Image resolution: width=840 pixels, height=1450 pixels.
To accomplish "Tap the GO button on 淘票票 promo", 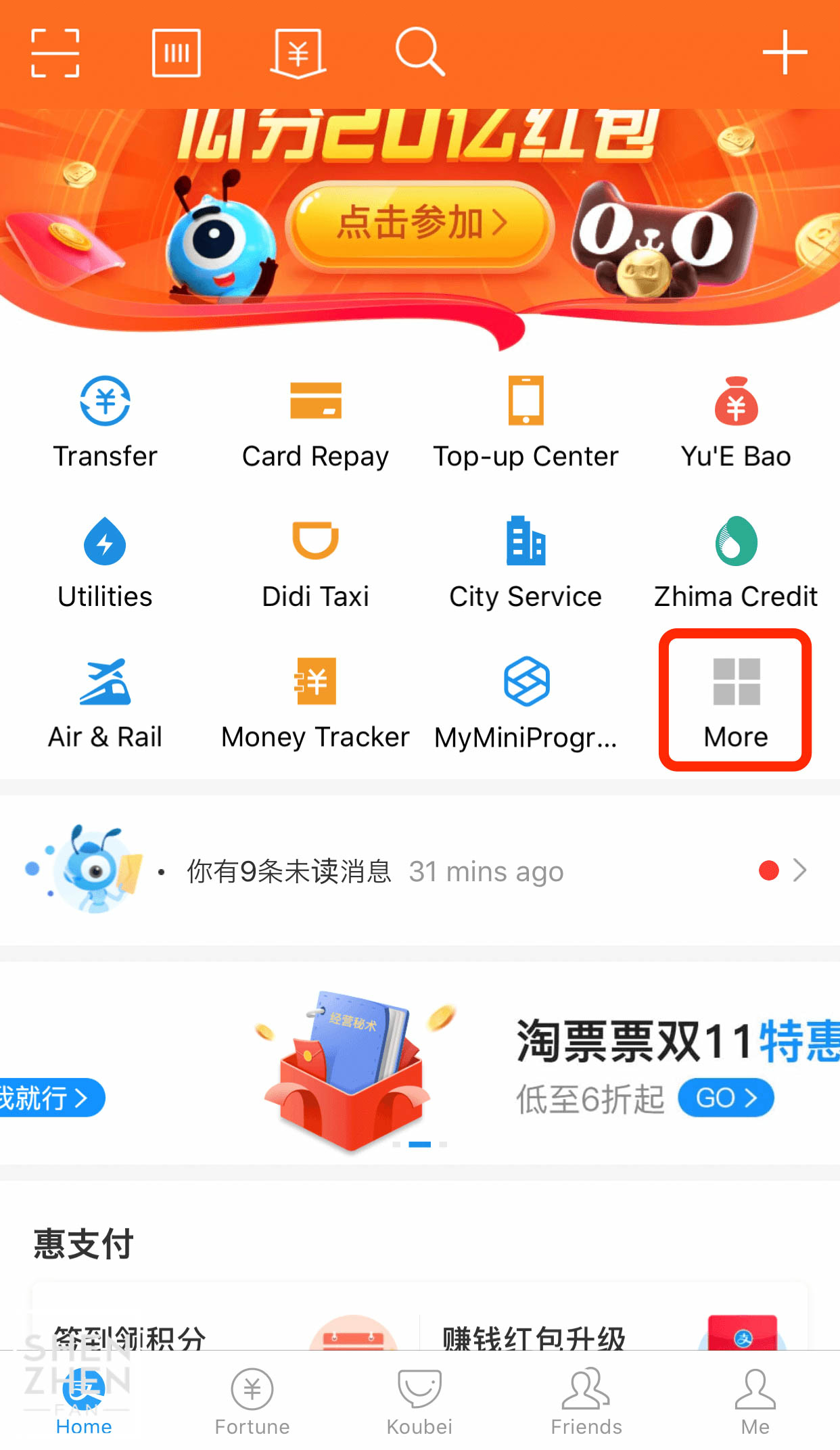I will click(726, 1097).
